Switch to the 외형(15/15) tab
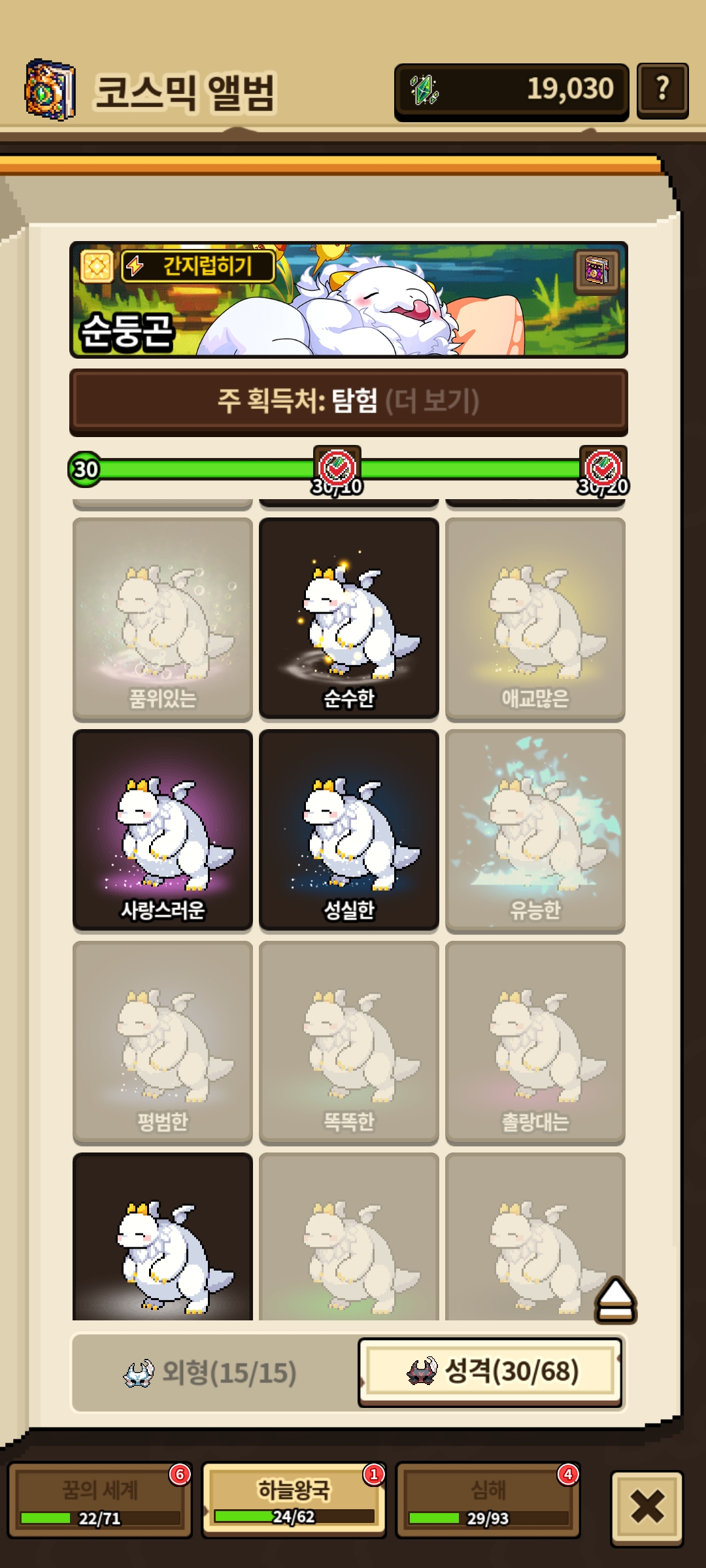This screenshot has width=706, height=1568. 210,1372
